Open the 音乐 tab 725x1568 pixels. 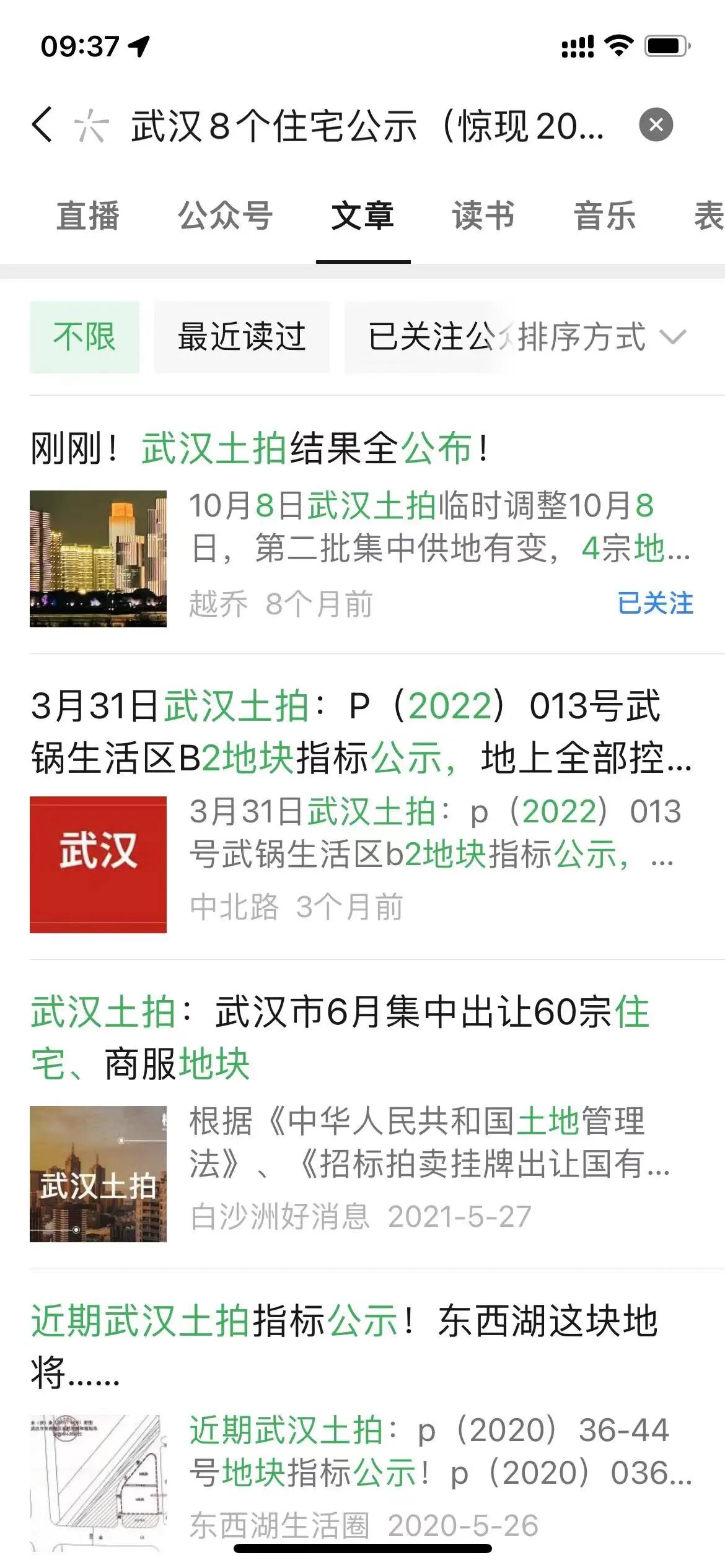pyautogui.click(x=604, y=216)
